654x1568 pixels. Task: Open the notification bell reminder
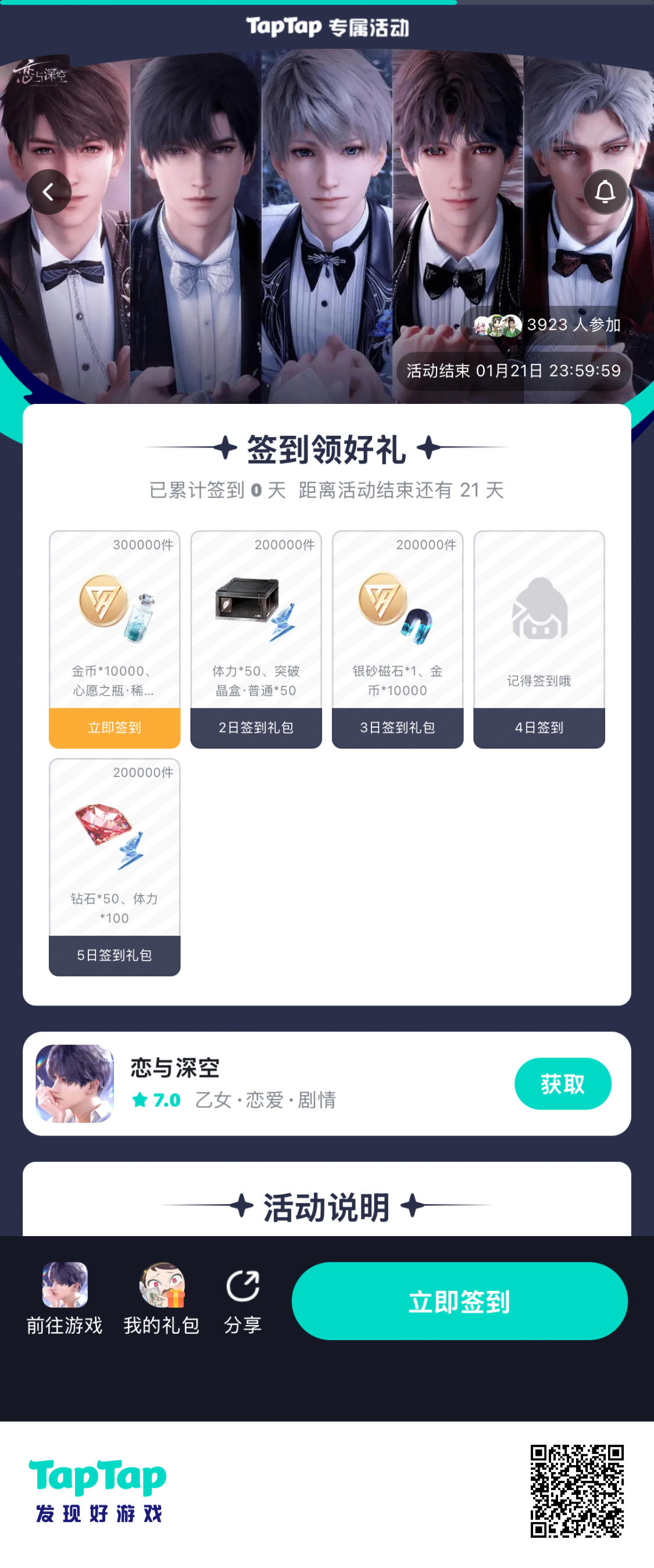pyautogui.click(x=605, y=192)
